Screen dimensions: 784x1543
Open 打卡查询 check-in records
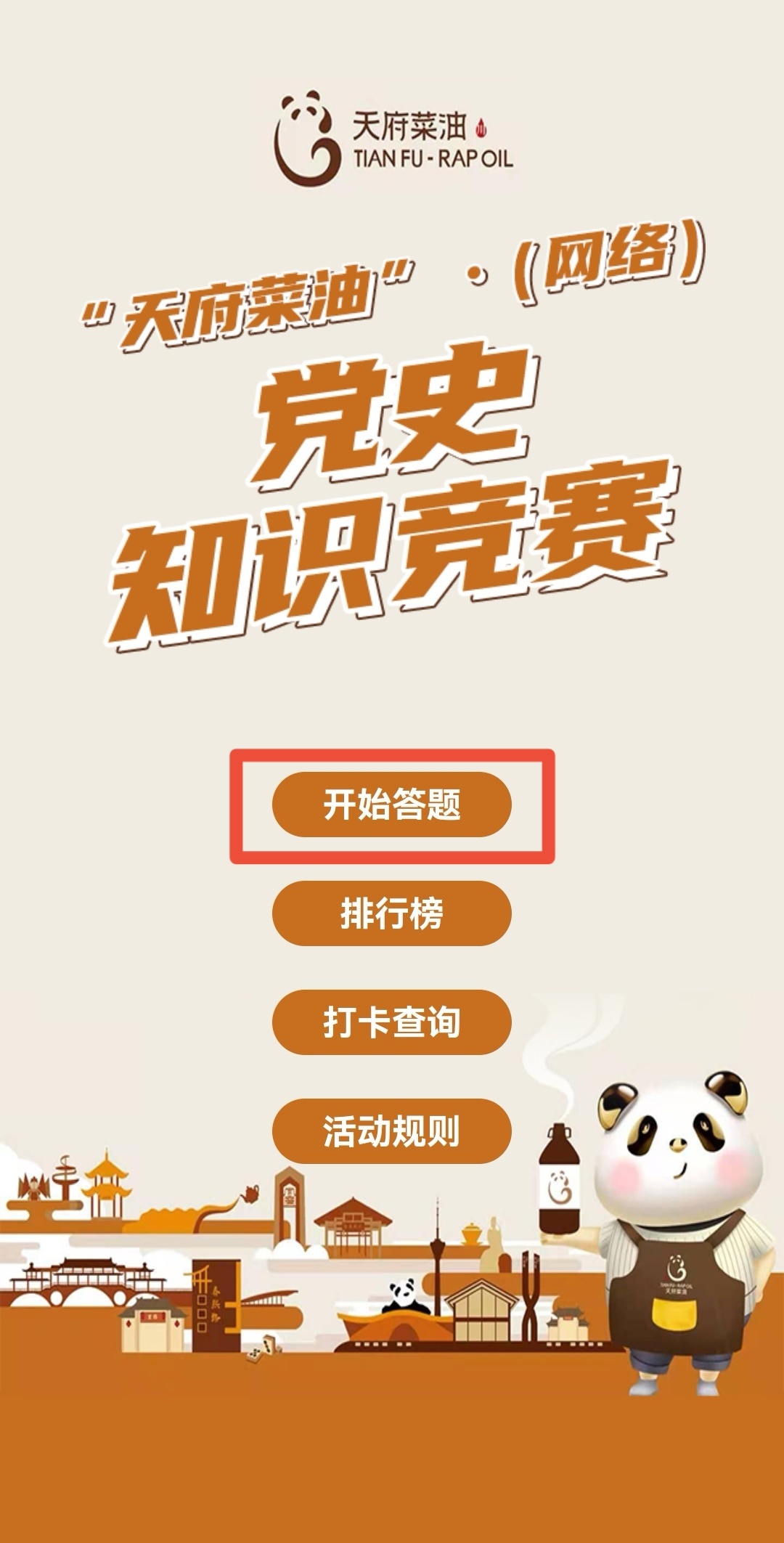392,1022
